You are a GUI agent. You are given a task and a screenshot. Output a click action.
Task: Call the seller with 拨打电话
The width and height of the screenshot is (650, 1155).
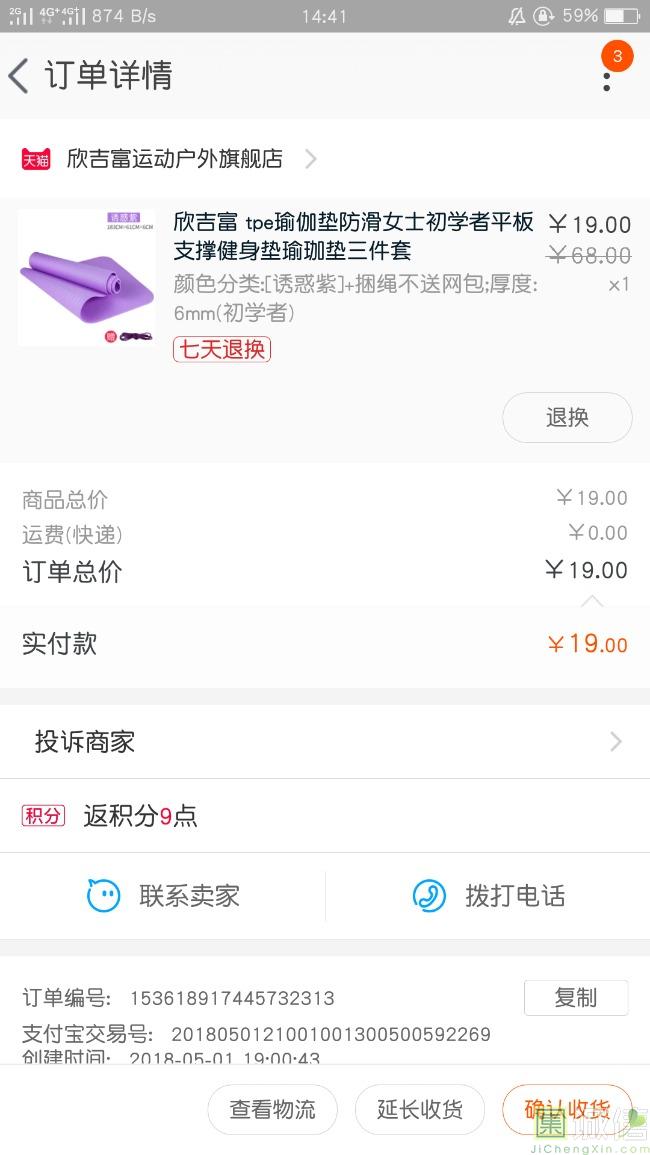tap(489, 896)
